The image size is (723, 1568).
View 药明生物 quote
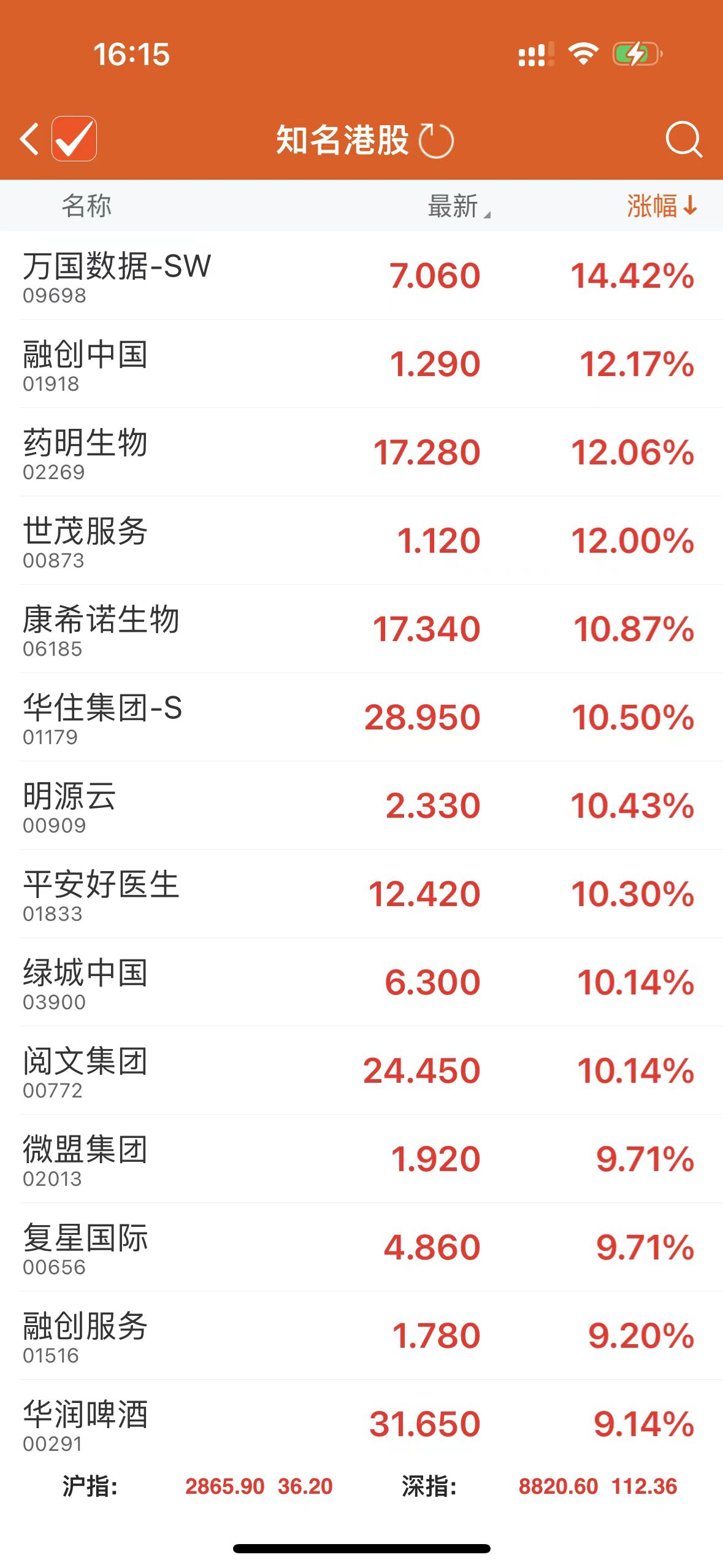point(361,452)
